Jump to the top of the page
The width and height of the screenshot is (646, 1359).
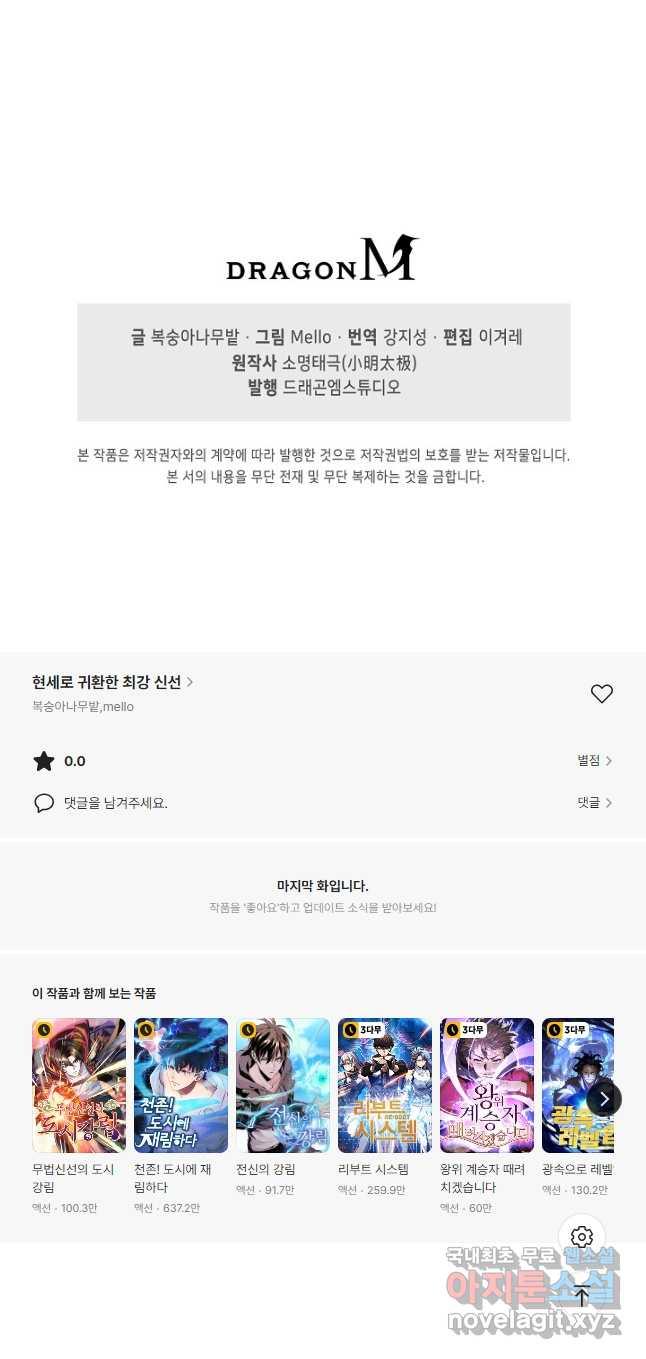tap(582, 1296)
